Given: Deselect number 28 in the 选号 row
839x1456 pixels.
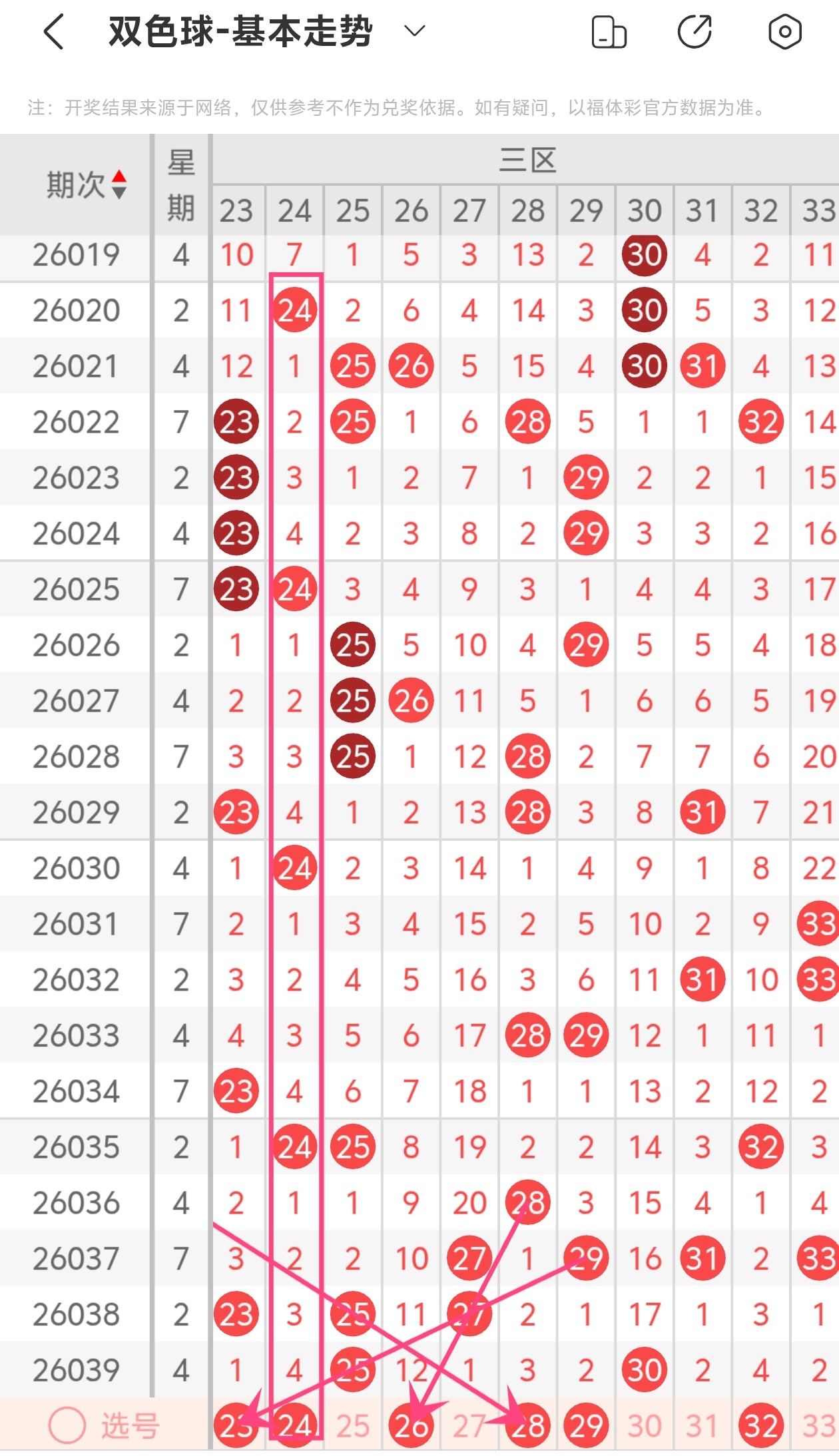Looking at the screenshot, I should (x=528, y=1425).
